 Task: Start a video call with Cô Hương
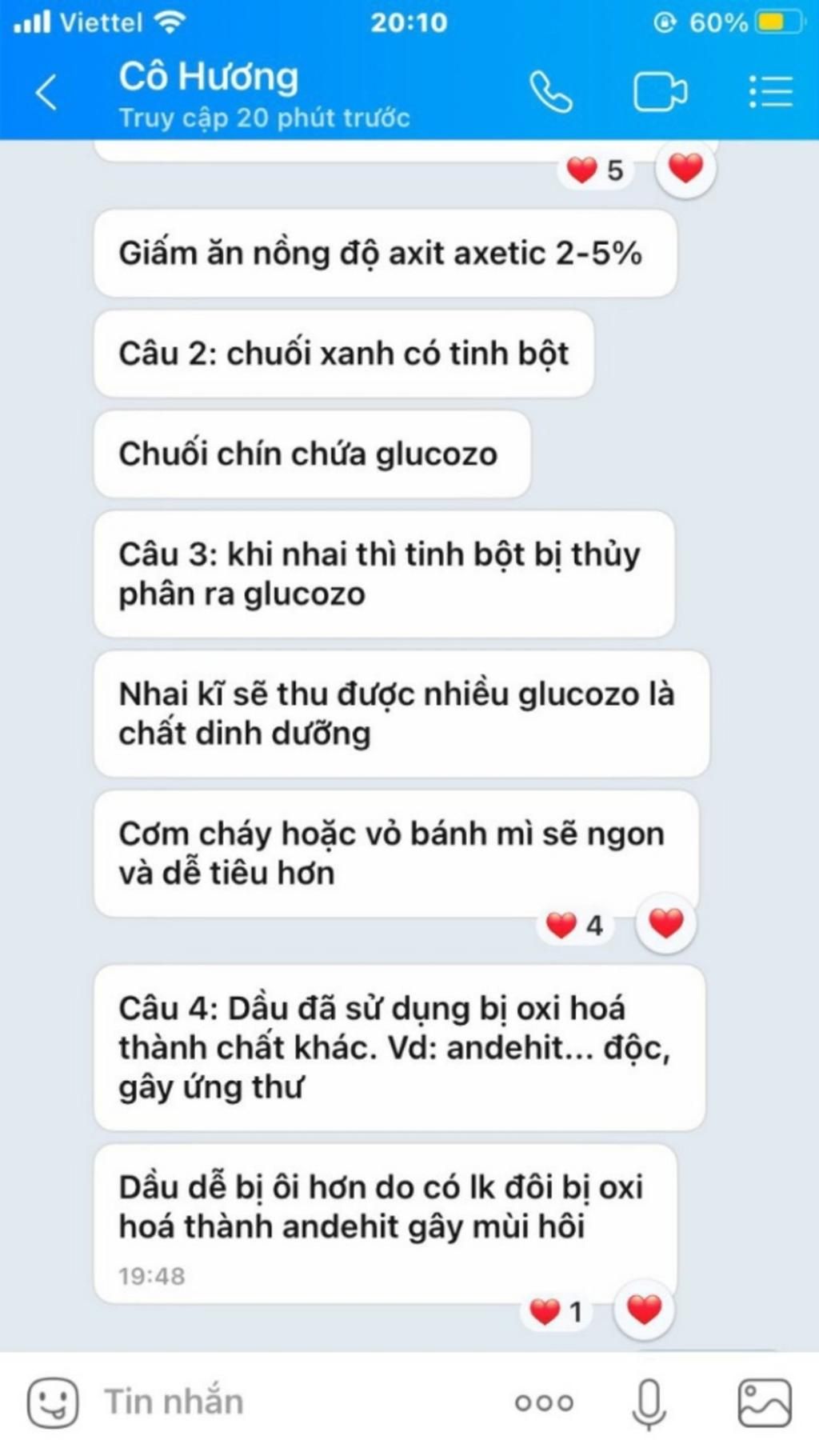(660, 92)
